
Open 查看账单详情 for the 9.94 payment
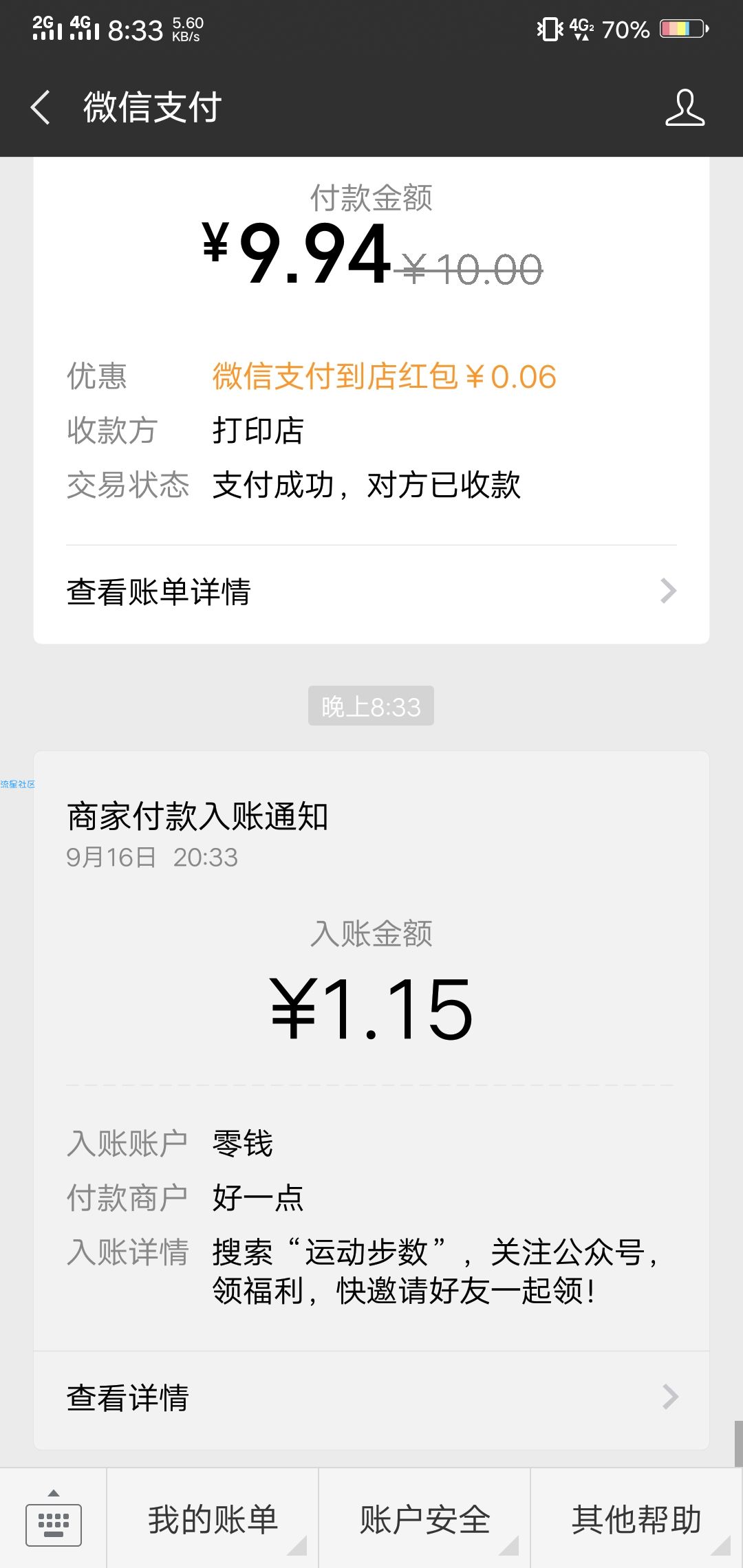point(371,591)
